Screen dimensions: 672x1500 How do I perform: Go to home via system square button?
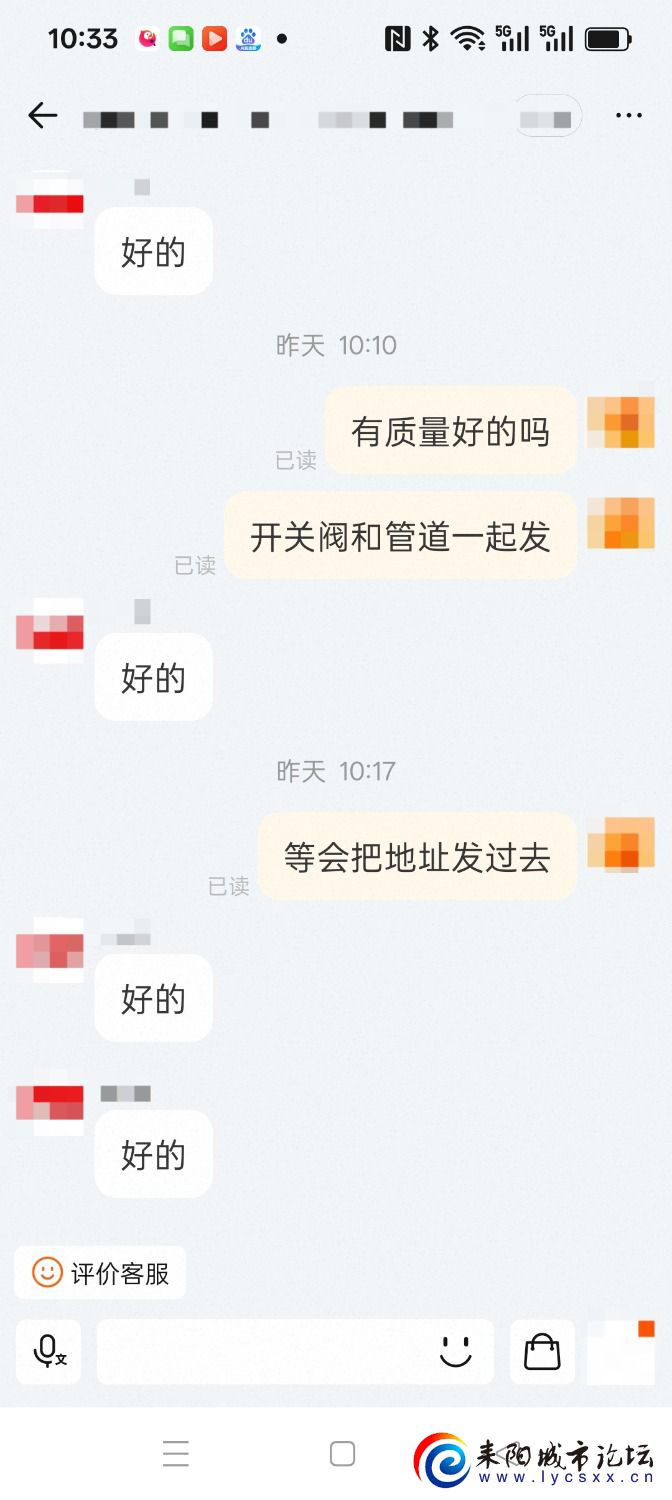(342, 1454)
